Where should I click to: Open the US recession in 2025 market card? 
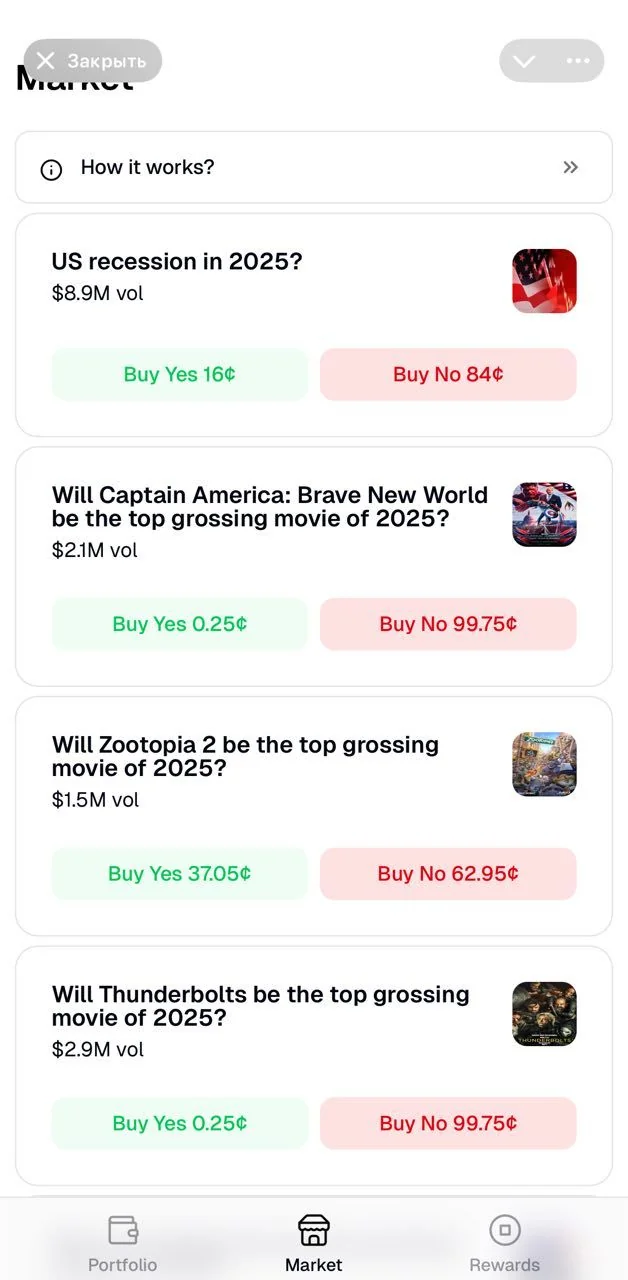point(314,325)
